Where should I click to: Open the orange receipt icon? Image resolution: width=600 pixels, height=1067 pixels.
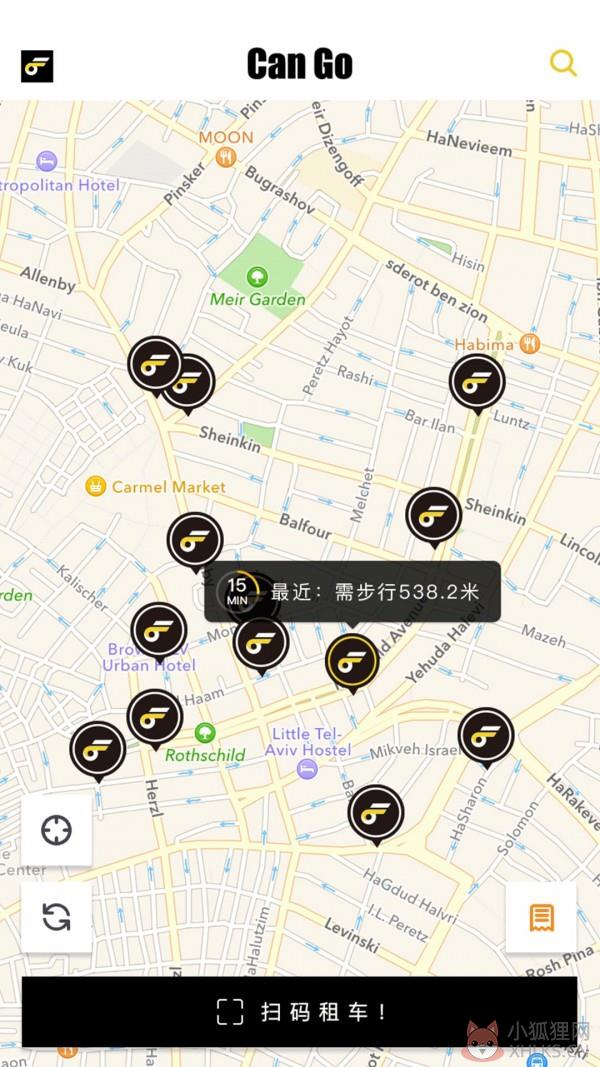point(541,917)
